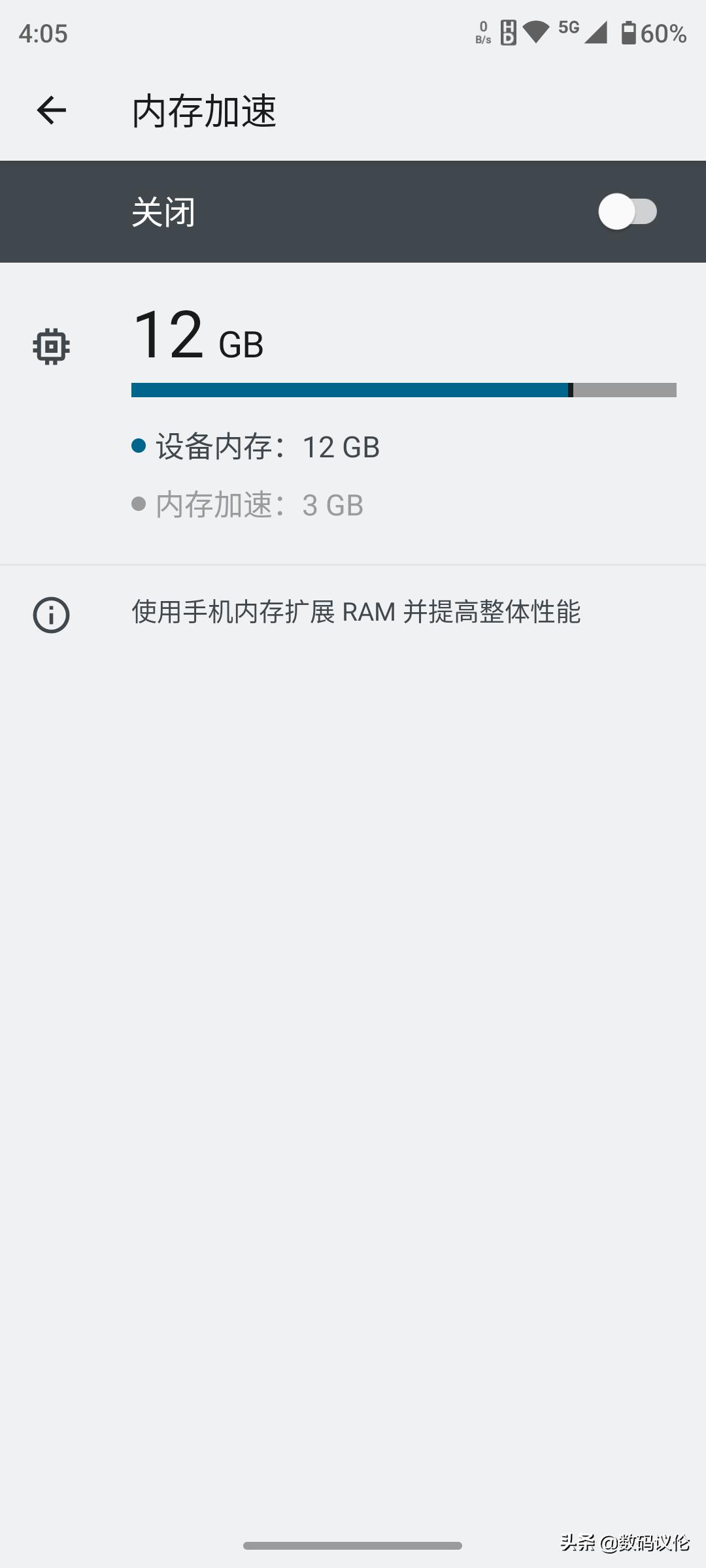Image resolution: width=706 pixels, height=1568 pixels.
Task: Tap the gray 内存加速 legend dot
Action: tap(137, 504)
